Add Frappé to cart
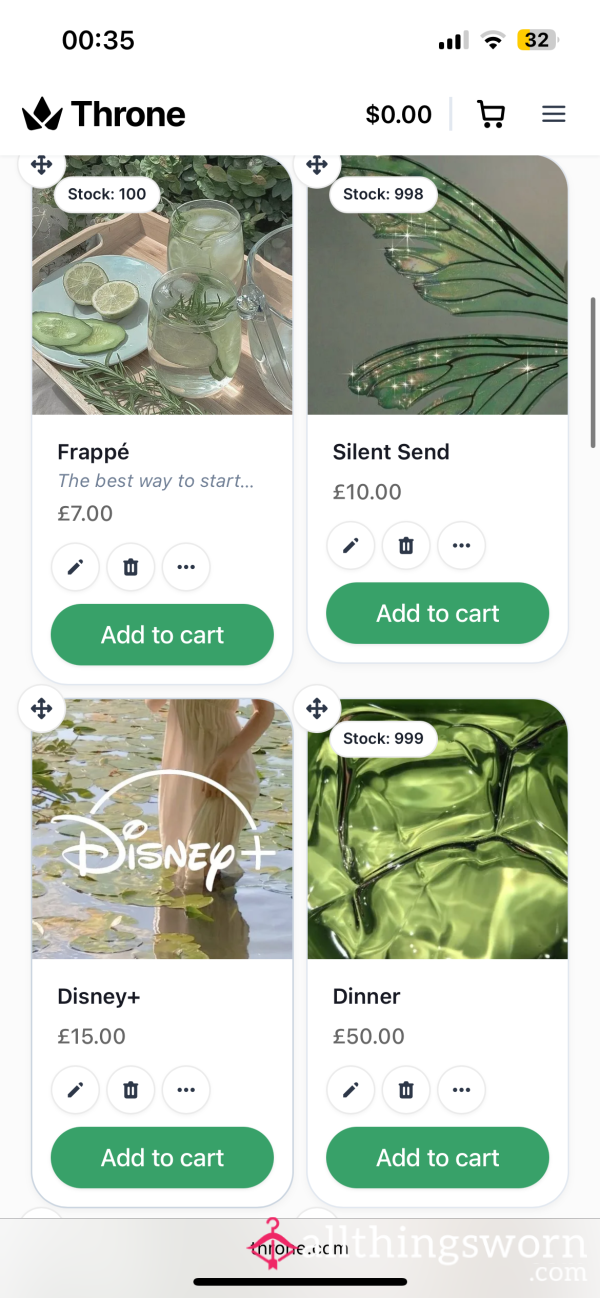Image resolution: width=600 pixels, height=1298 pixels. click(162, 635)
